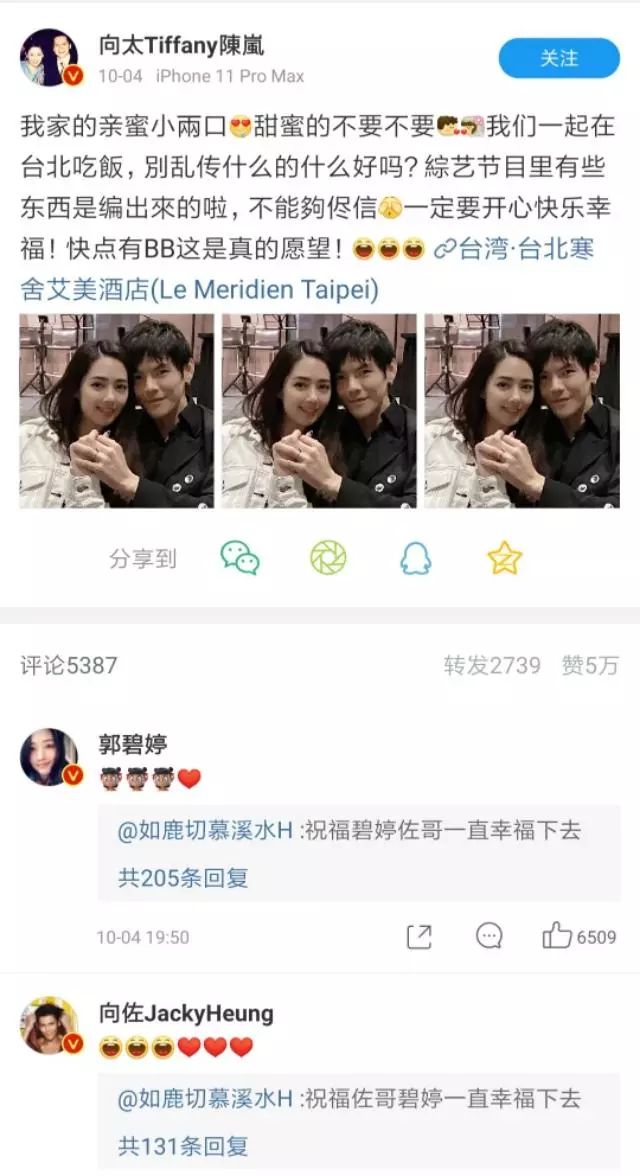The image size is (640, 1176).
Task: Expand 共131条回复 under 向佐JackyHeung's comment
Action: (183, 1146)
